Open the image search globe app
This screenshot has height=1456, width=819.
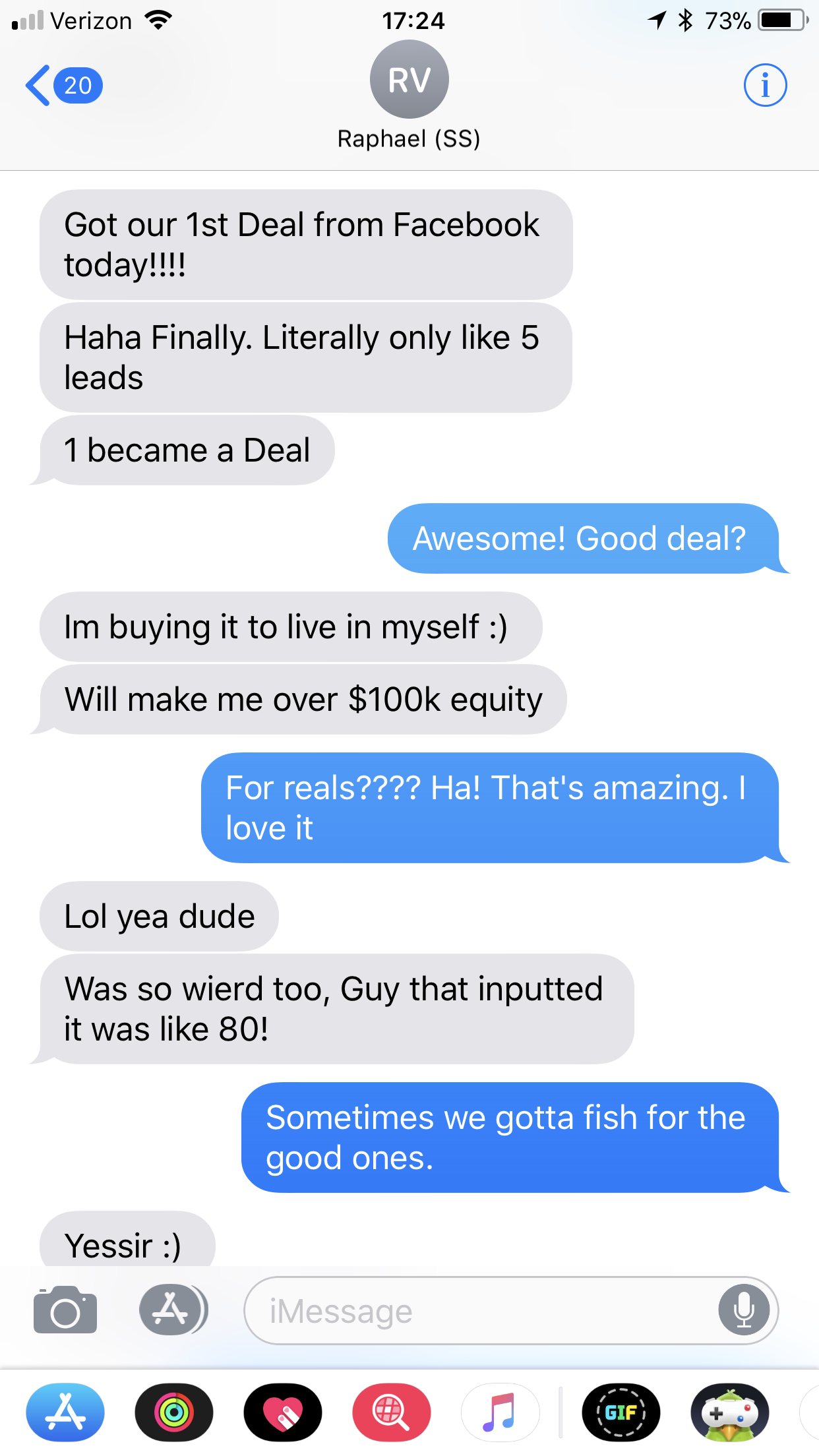pos(392,1412)
